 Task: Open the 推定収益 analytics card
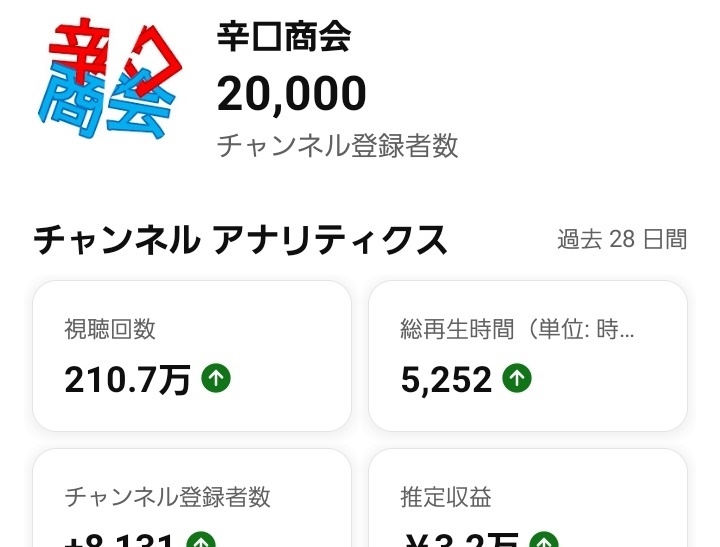pos(528,498)
